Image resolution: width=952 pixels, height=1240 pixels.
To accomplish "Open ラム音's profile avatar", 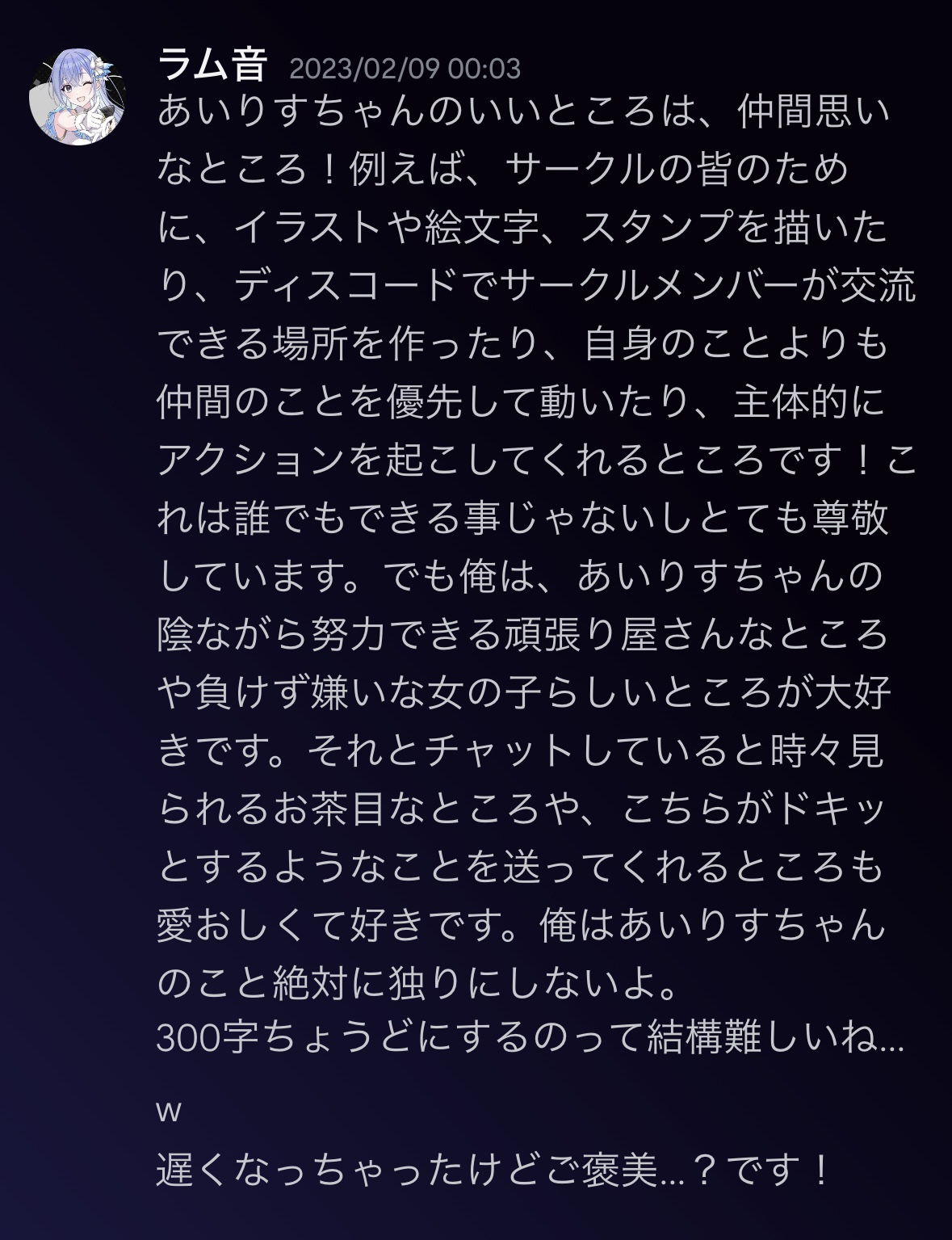I will click(78, 97).
